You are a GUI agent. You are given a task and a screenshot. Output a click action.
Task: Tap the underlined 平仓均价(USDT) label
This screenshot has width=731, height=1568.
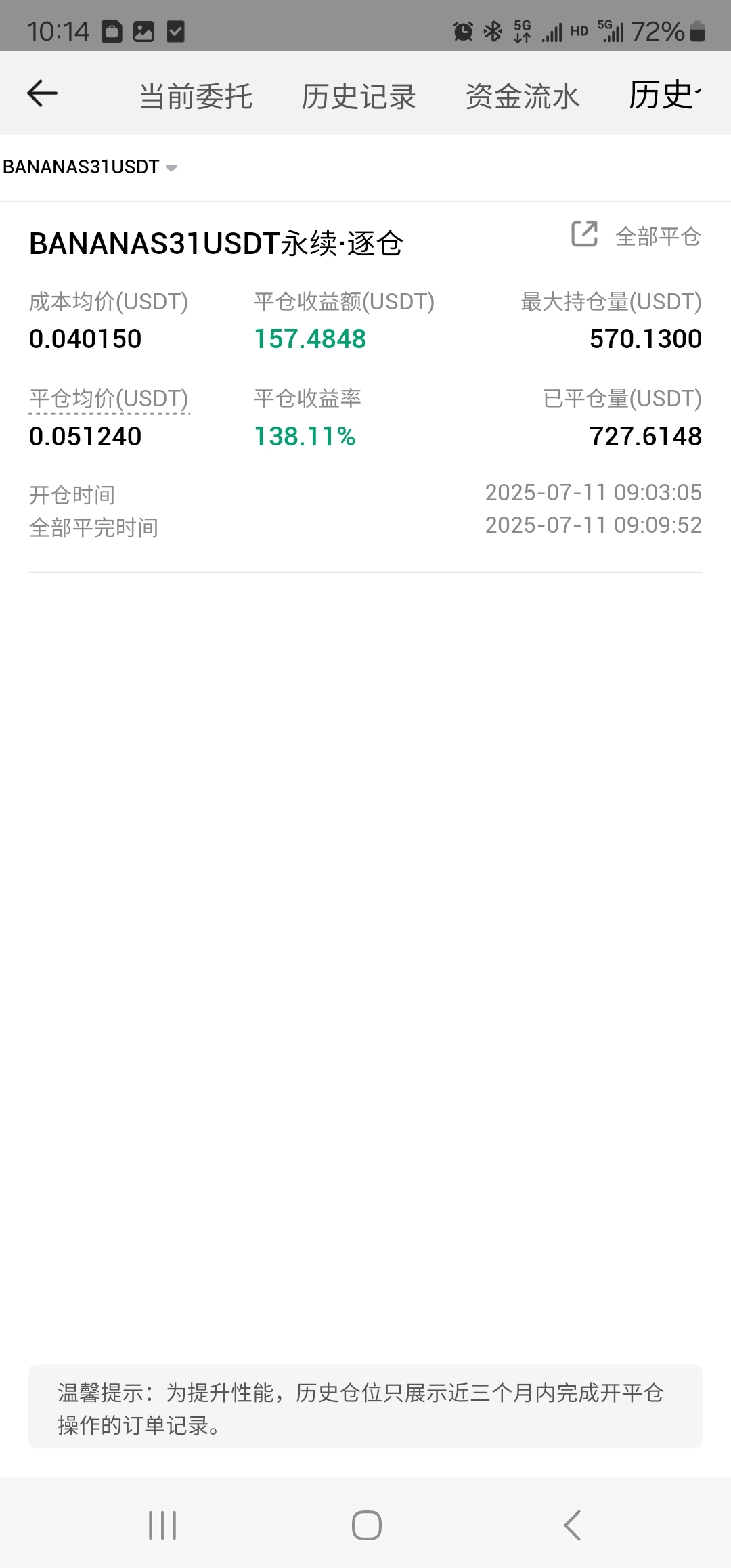pyautogui.click(x=108, y=399)
